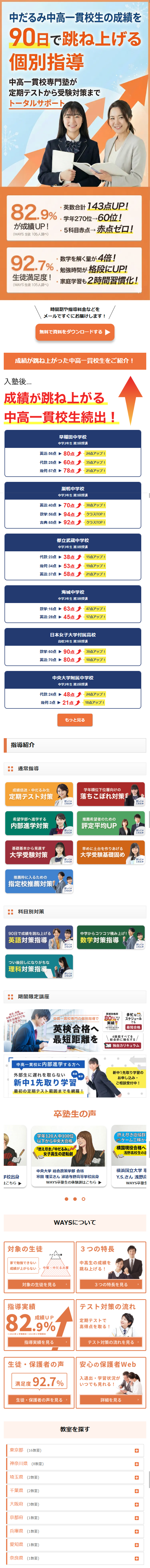Tap 無料で資料をダウンロードする button
Screen dimensions: 150x1568
[x=74, y=332]
